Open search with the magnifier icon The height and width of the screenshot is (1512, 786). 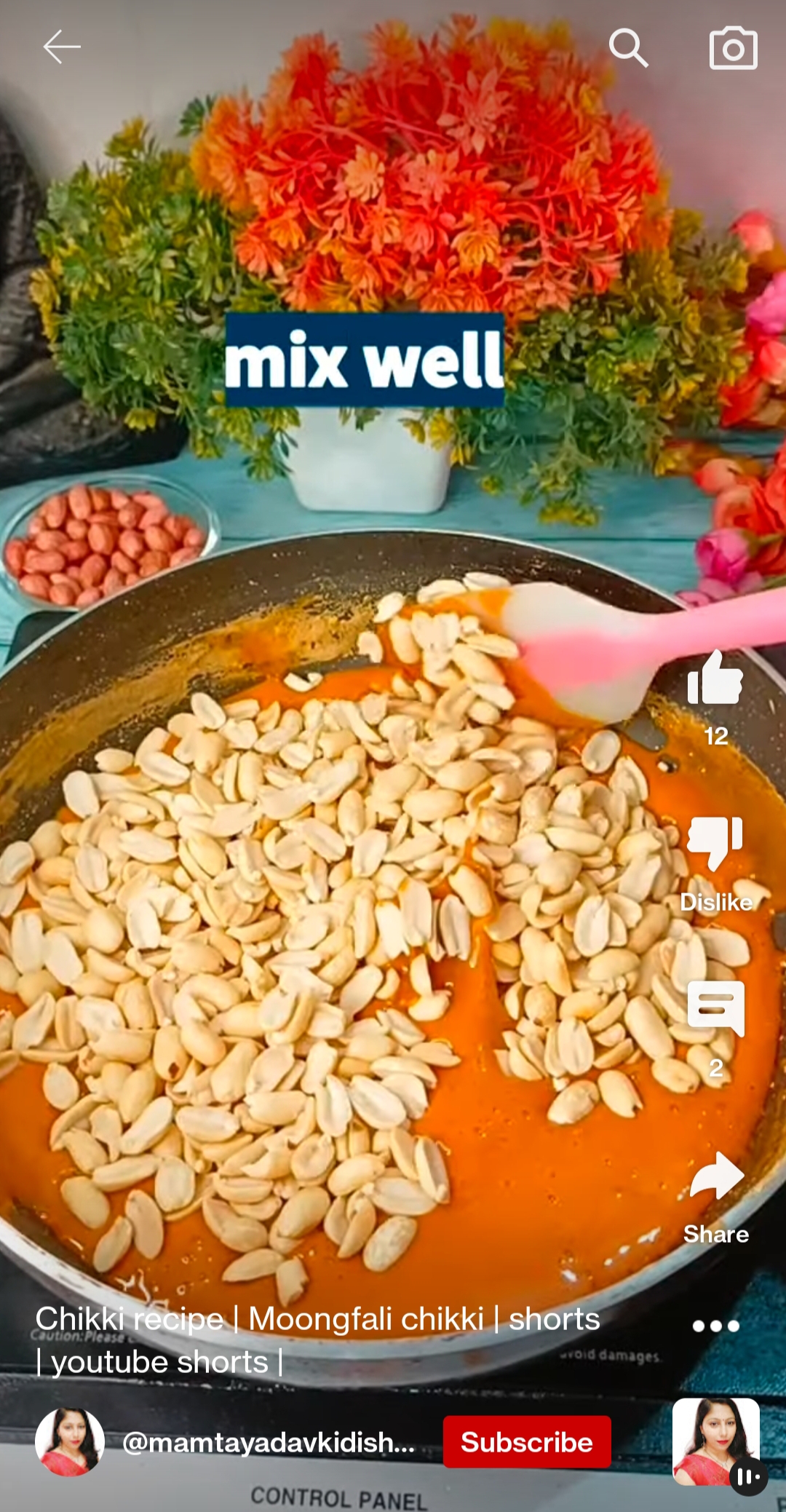coord(628,48)
